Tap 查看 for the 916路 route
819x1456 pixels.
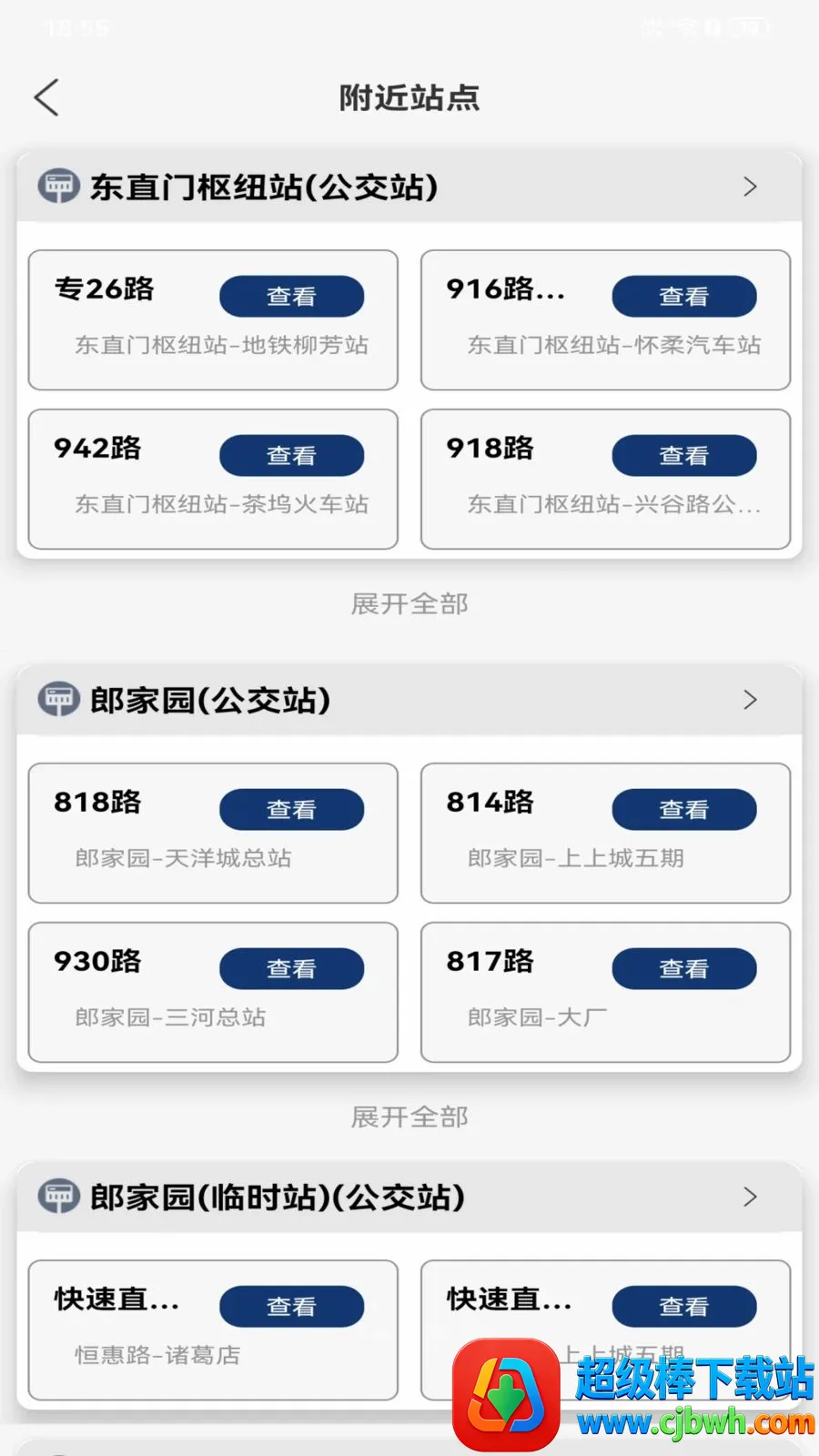coord(683,297)
